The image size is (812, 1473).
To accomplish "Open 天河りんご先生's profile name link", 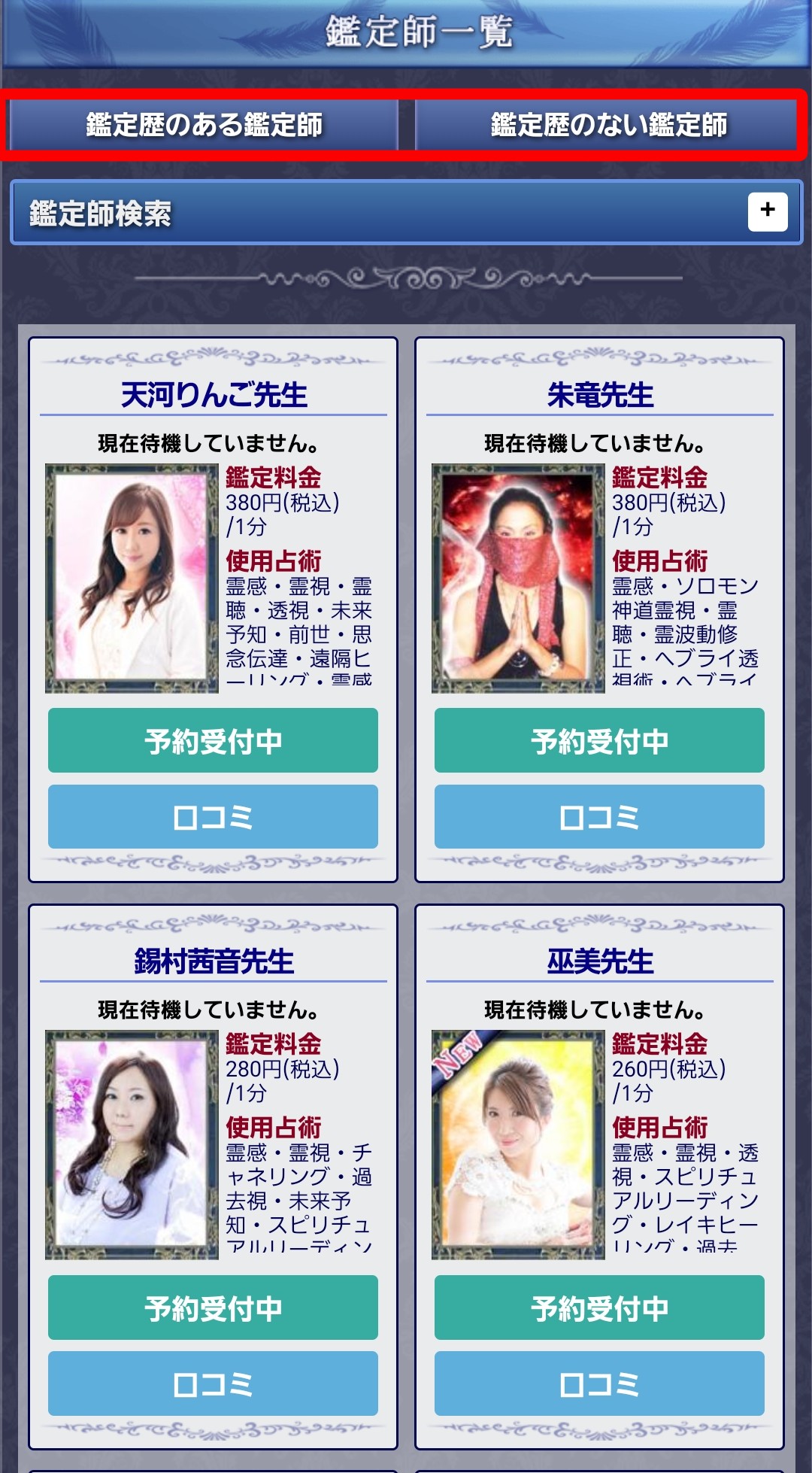I will tap(214, 395).
